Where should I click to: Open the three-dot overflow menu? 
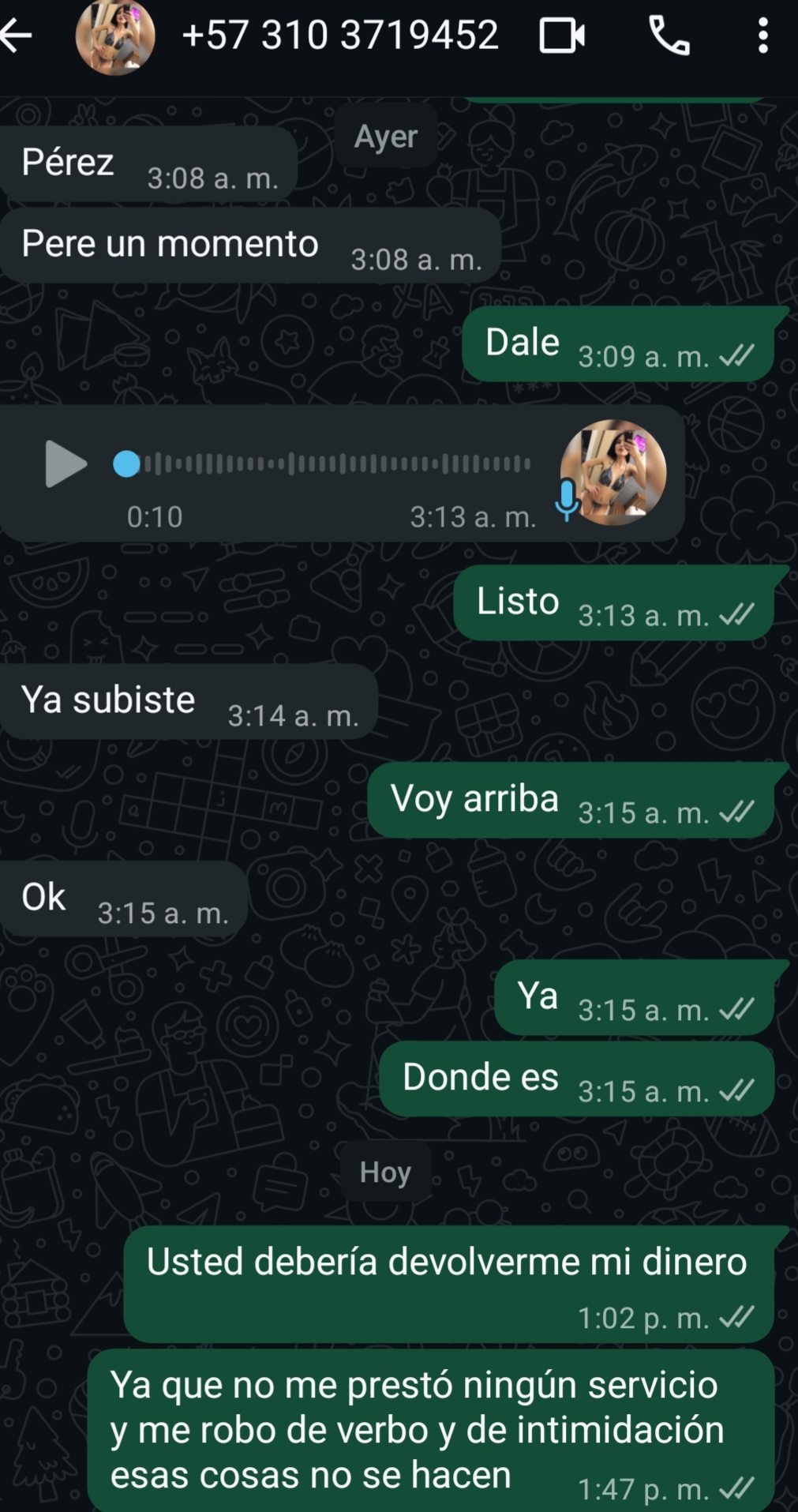pyautogui.click(x=762, y=36)
